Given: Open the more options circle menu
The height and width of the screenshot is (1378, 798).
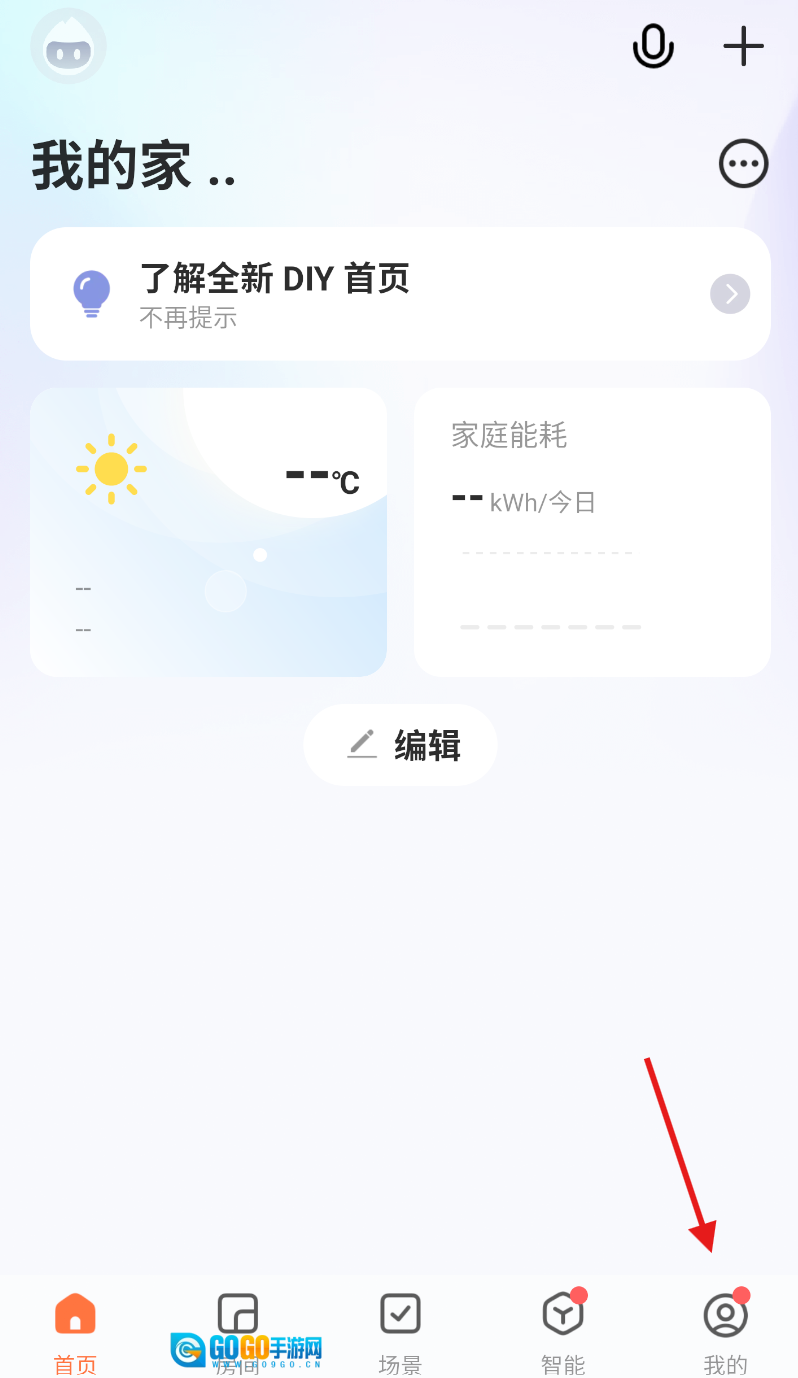Looking at the screenshot, I should [743, 164].
